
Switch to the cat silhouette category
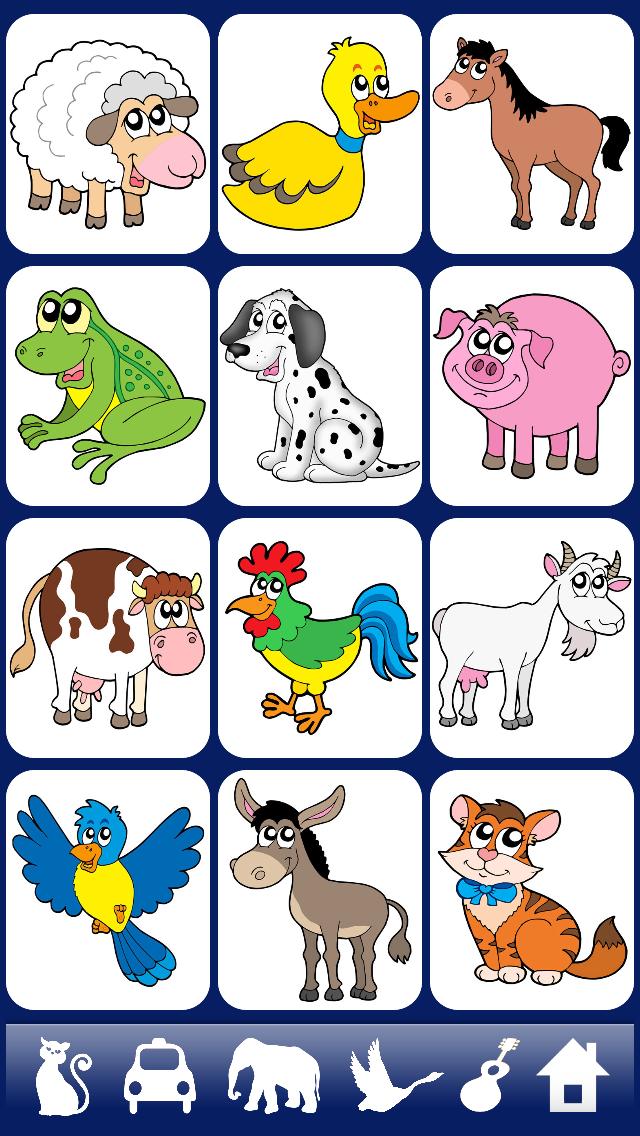[x=62, y=1076]
